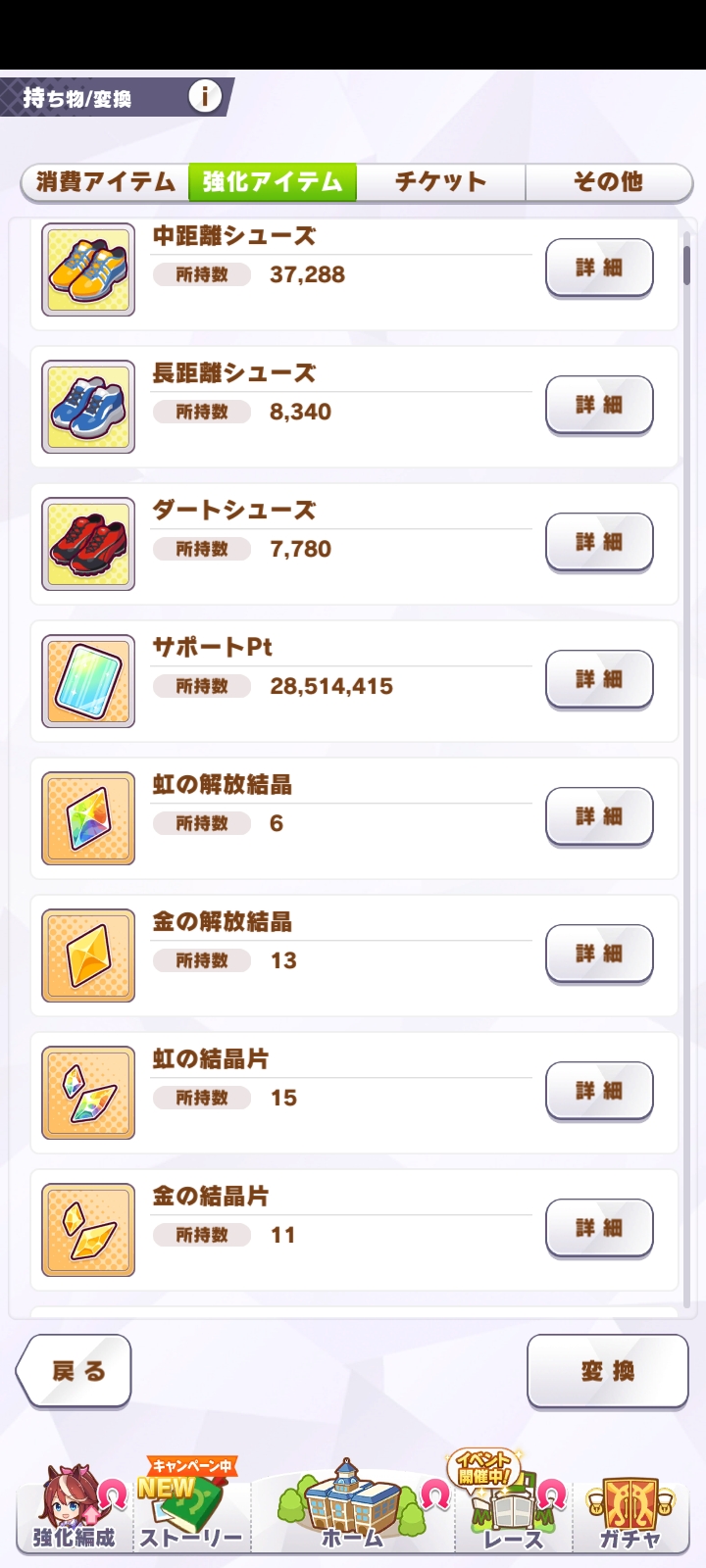Switch to the チケット tab
The height and width of the screenshot is (1568, 706).
[x=440, y=182]
